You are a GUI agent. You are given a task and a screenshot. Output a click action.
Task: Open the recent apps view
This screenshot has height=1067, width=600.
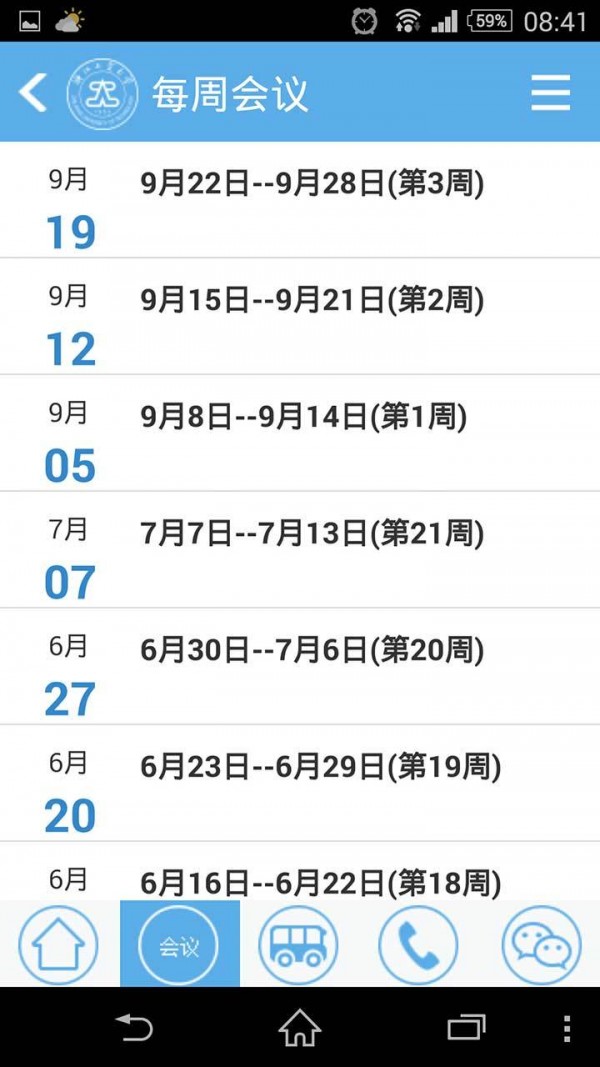(x=466, y=1028)
